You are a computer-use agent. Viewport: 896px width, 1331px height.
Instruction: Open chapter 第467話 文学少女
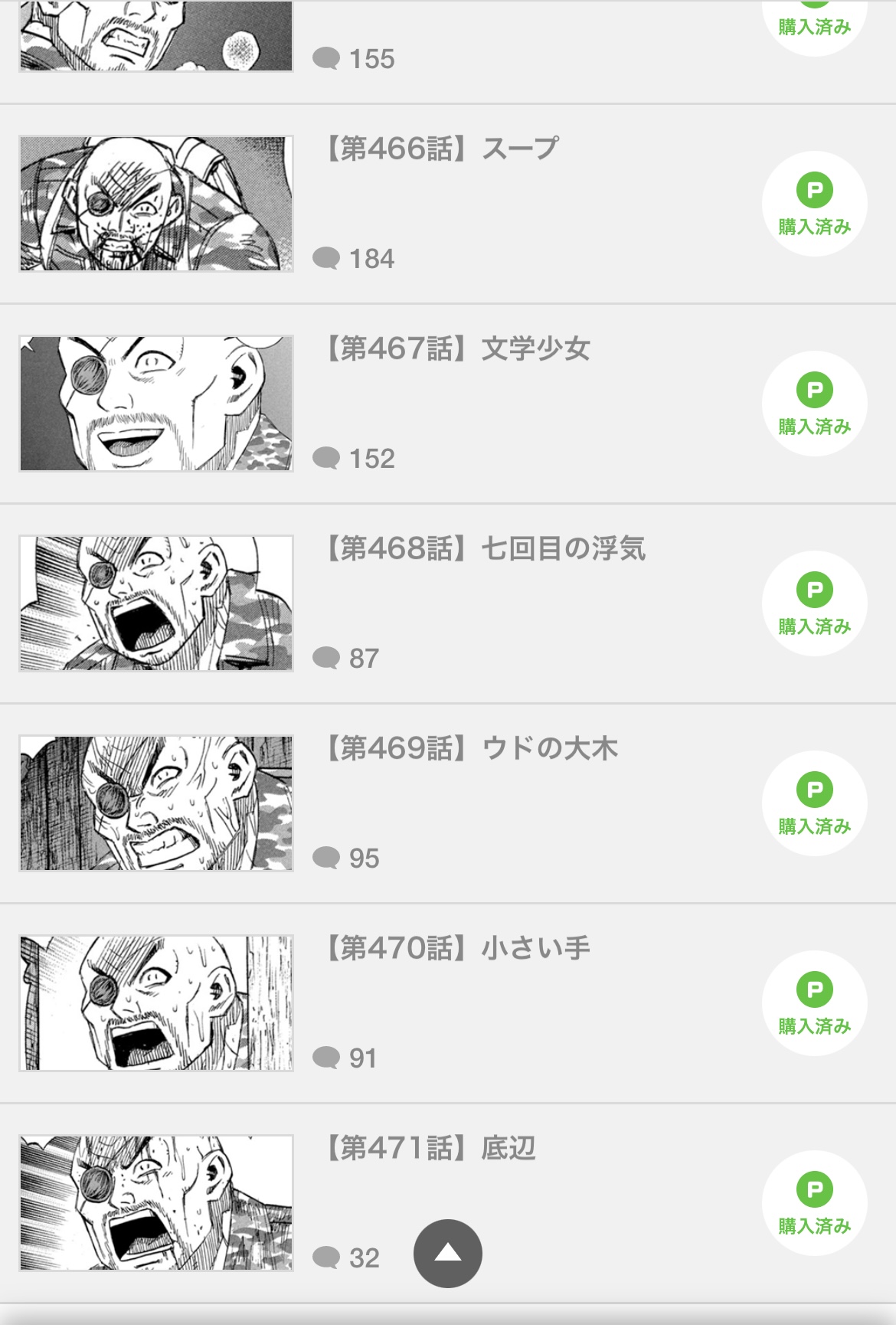click(x=458, y=348)
